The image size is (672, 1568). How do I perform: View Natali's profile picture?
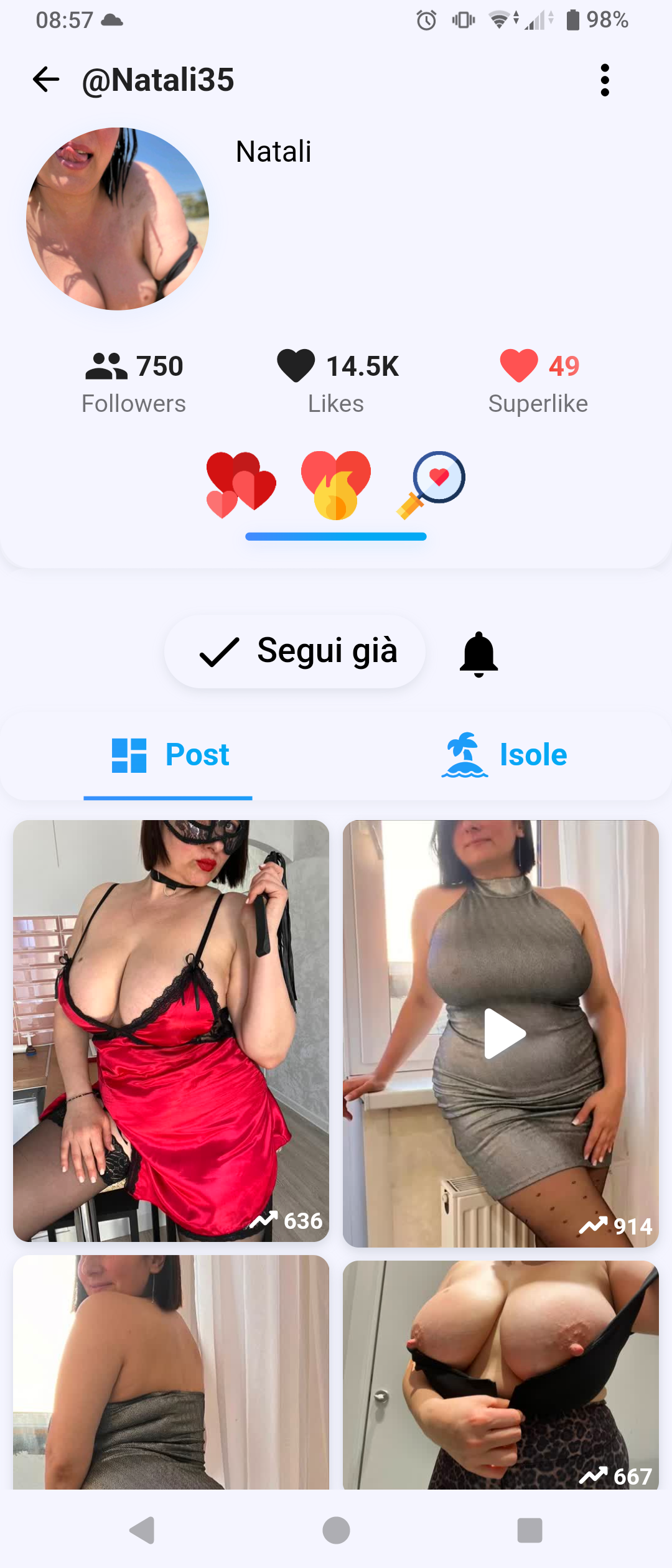click(x=118, y=219)
